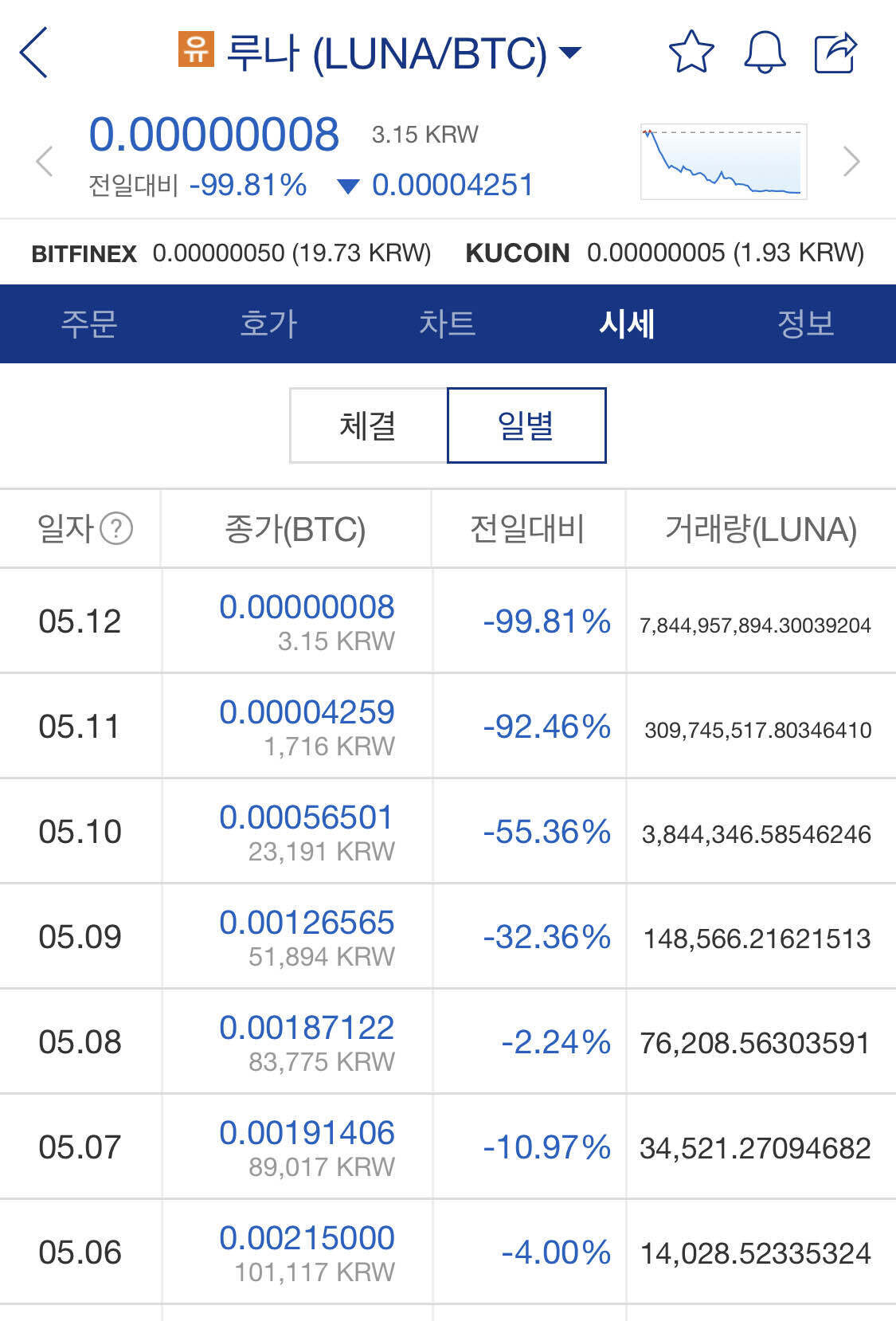Switch to the 정보 tab
Viewport: 896px width, 1321px height.
tap(806, 323)
